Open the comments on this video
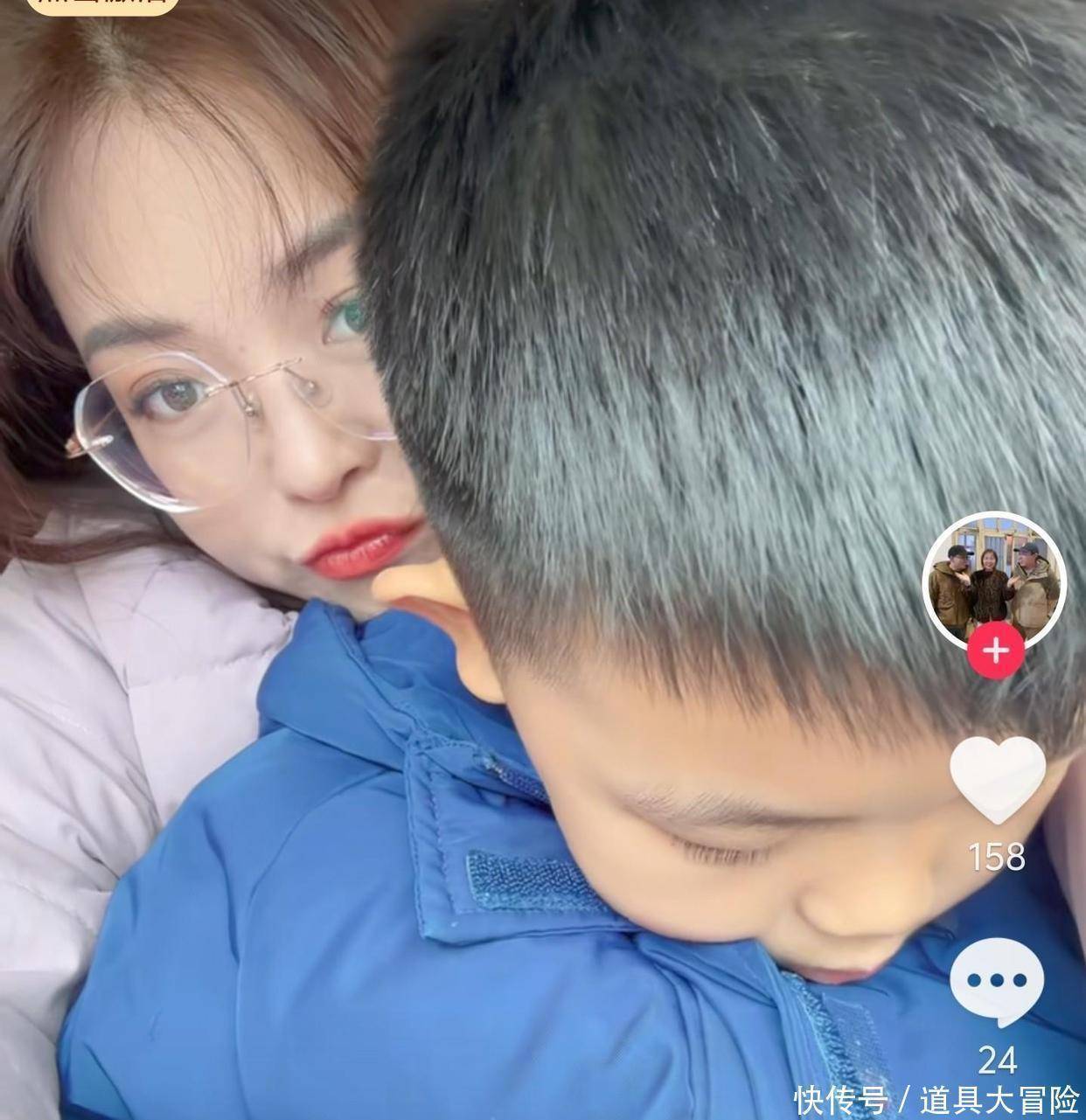 (x=997, y=982)
